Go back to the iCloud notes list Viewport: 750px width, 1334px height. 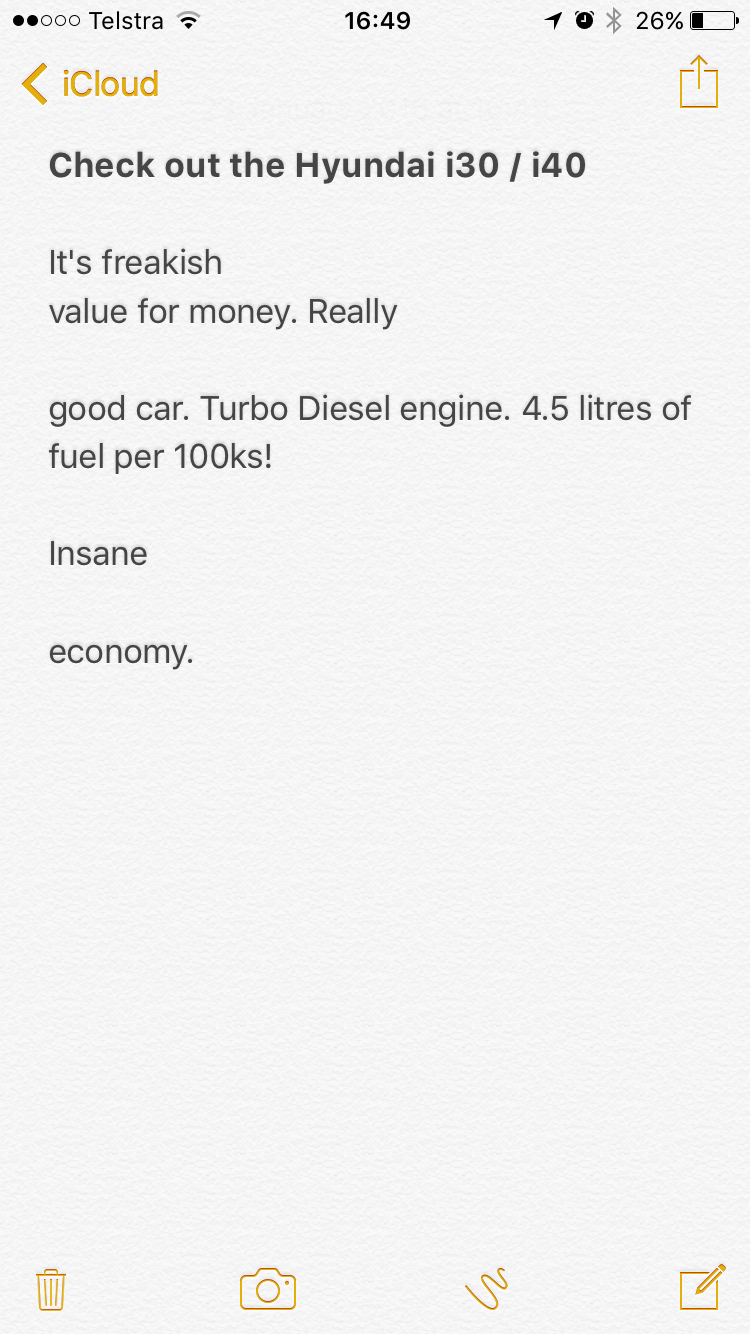pyautogui.click(x=90, y=83)
